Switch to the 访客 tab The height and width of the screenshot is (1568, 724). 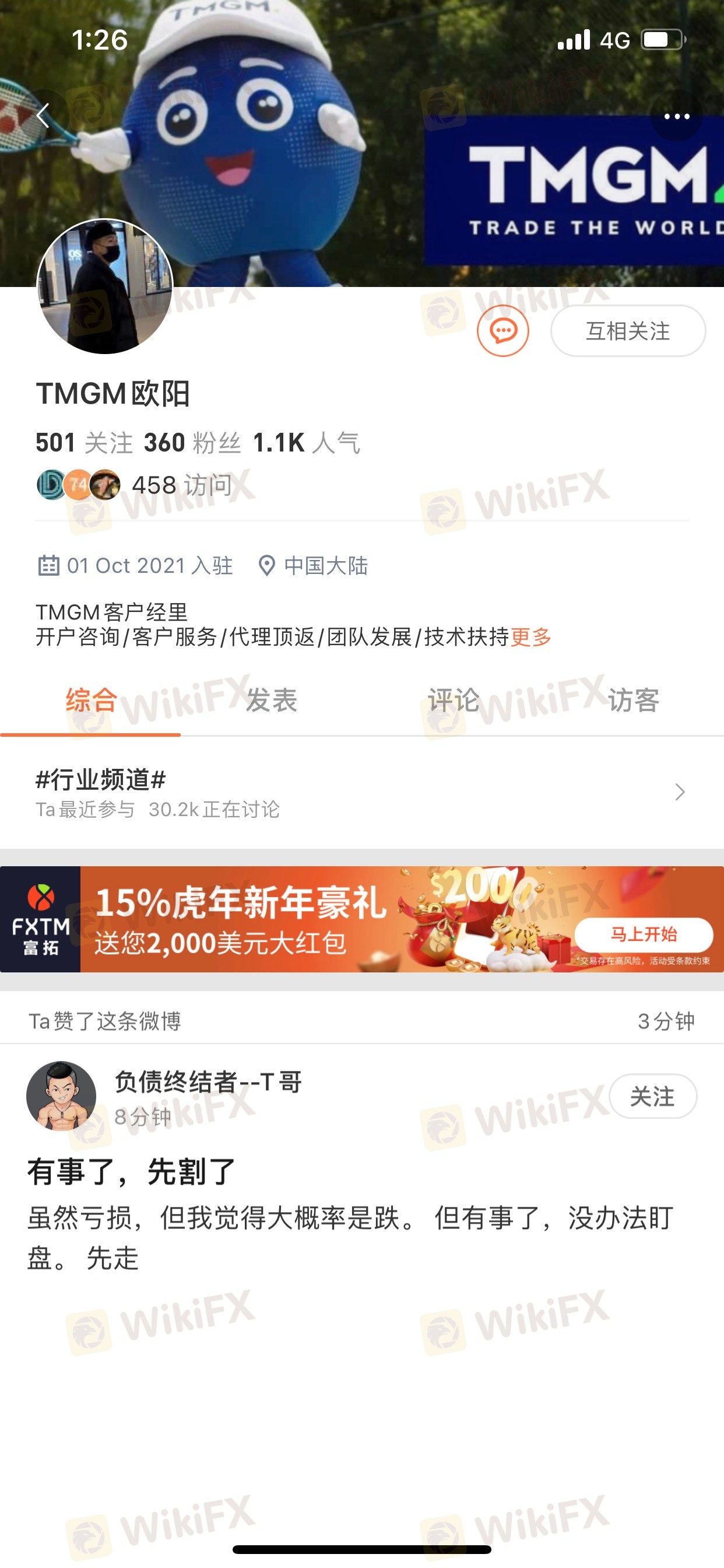click(x=633, y=701)
